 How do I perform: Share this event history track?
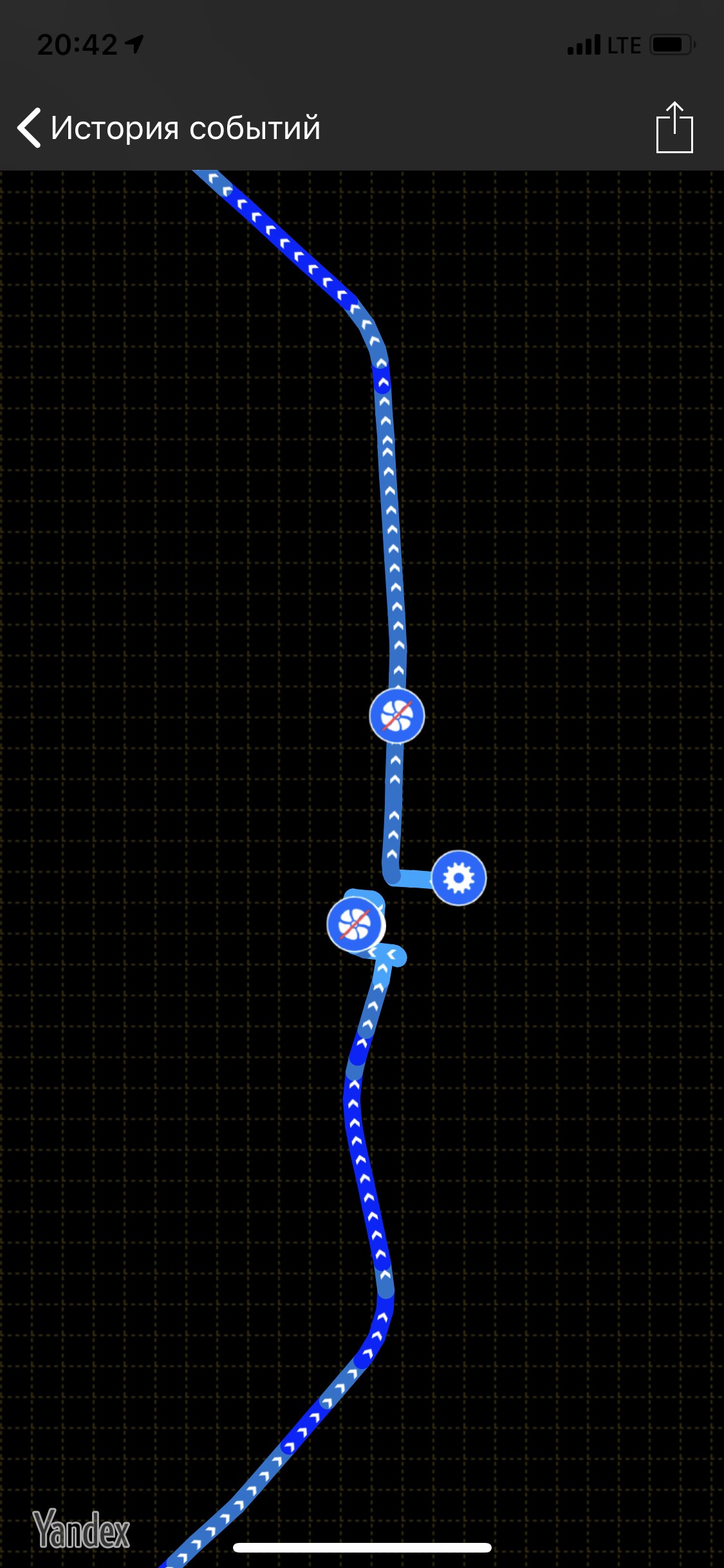pos(674,127)
